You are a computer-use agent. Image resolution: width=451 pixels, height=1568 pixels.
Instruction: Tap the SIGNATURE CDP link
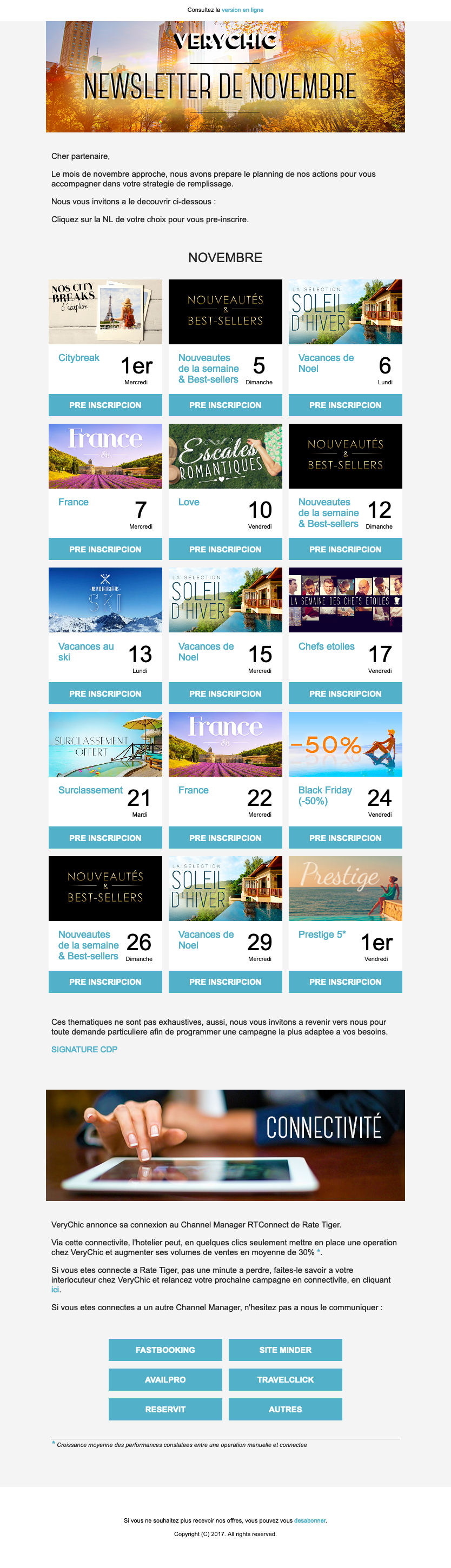[x=84, y=1050]
